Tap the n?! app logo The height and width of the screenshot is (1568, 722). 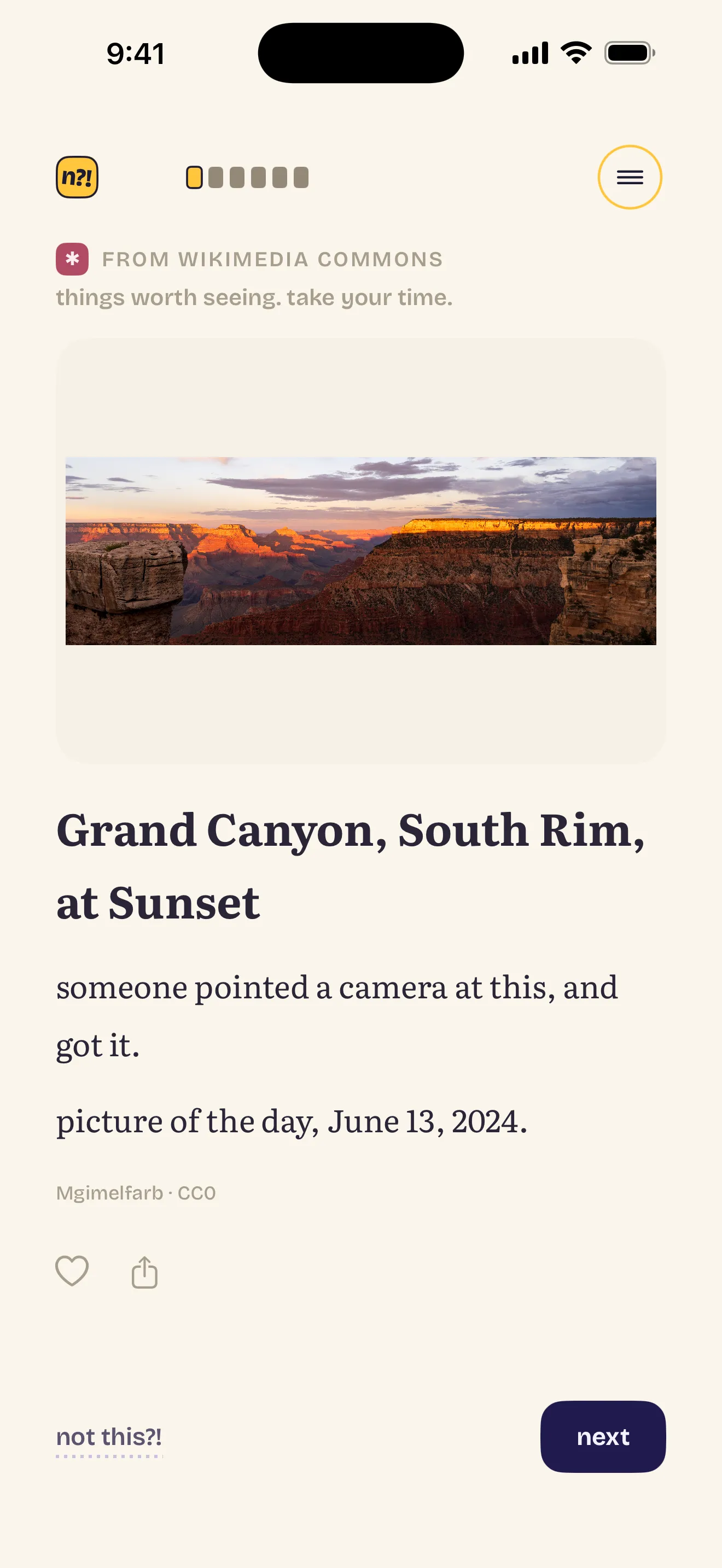tap(77, 177)
